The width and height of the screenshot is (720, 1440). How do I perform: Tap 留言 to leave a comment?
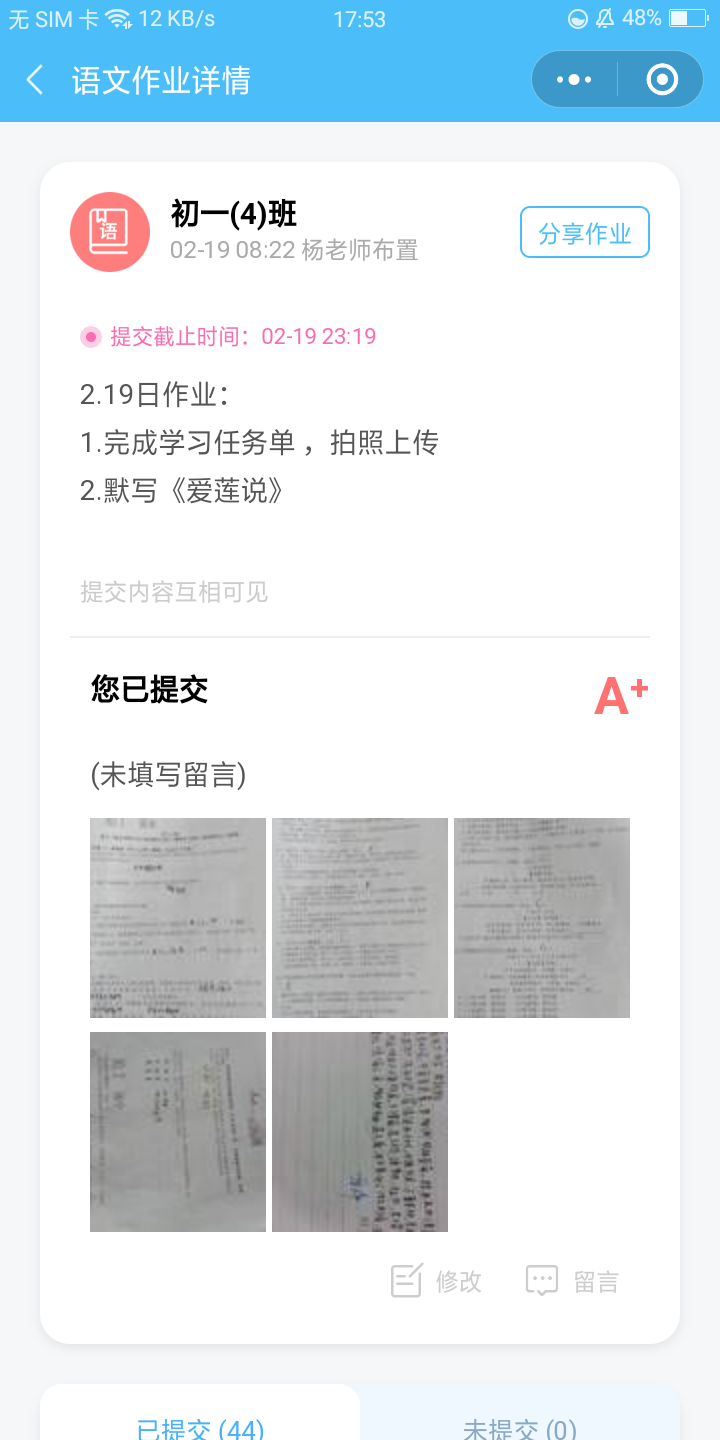pyautogui.click(x=573, y=1281)
